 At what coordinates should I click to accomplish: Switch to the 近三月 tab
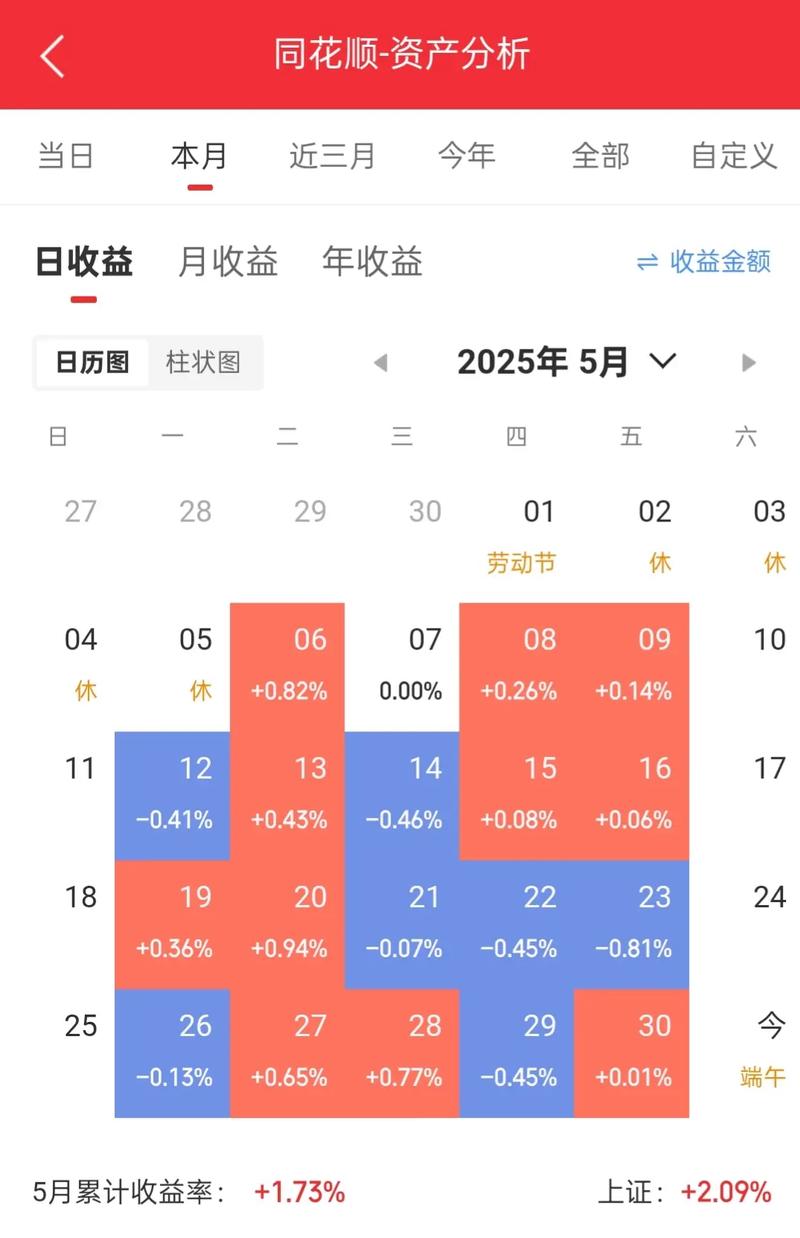pyautogui.click(x=332, y=156)
